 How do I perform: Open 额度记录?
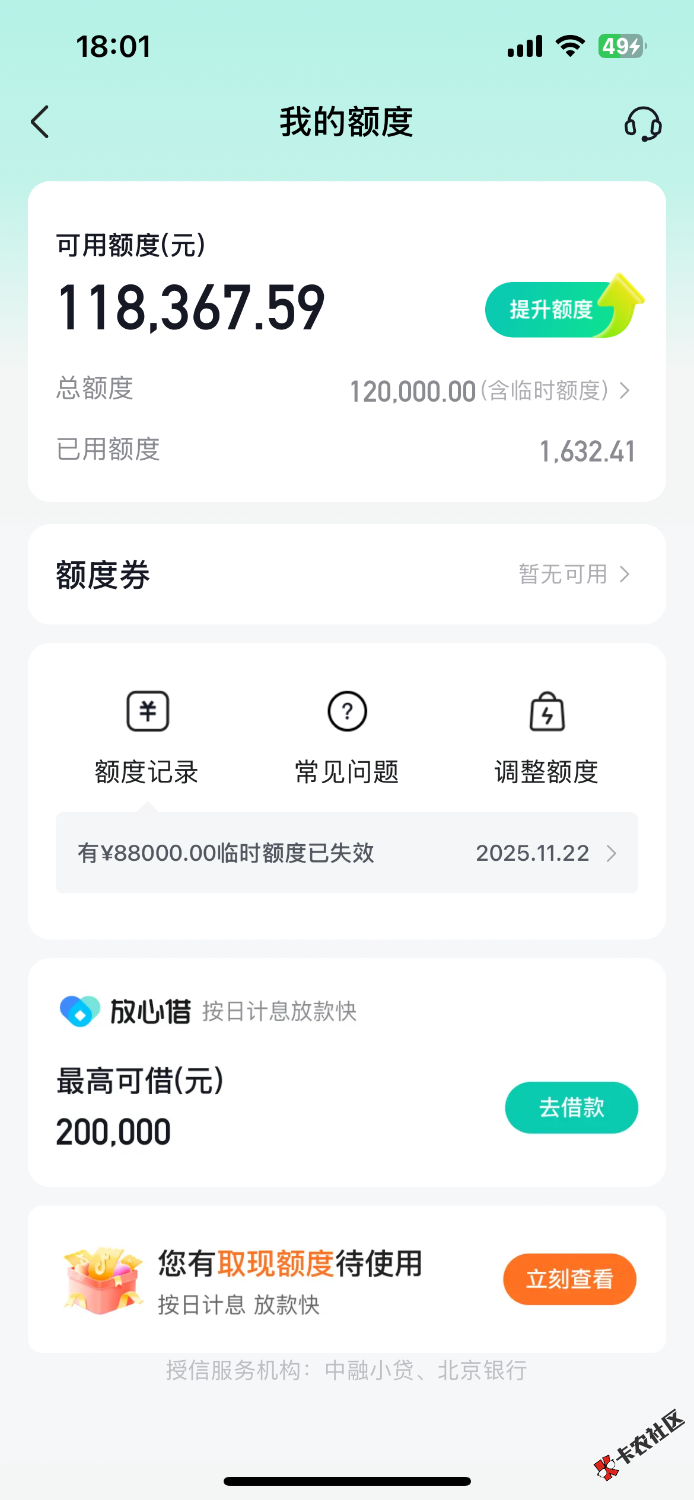pos(147,738)
